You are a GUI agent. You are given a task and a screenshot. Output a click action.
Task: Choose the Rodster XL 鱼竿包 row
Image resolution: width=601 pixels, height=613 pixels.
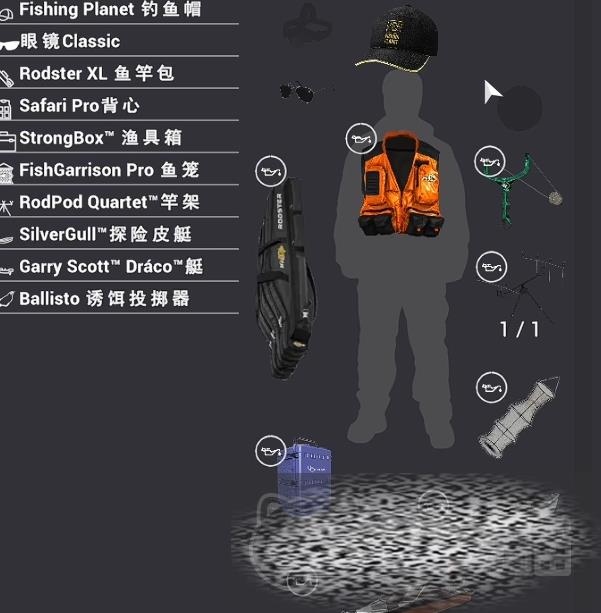pos(97,74)
